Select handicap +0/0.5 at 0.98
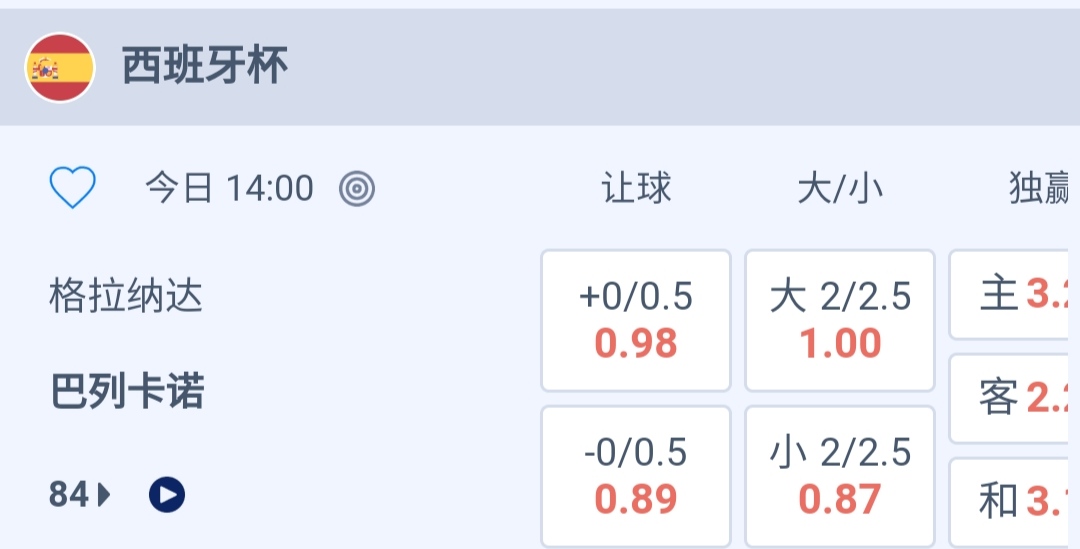 636,320
